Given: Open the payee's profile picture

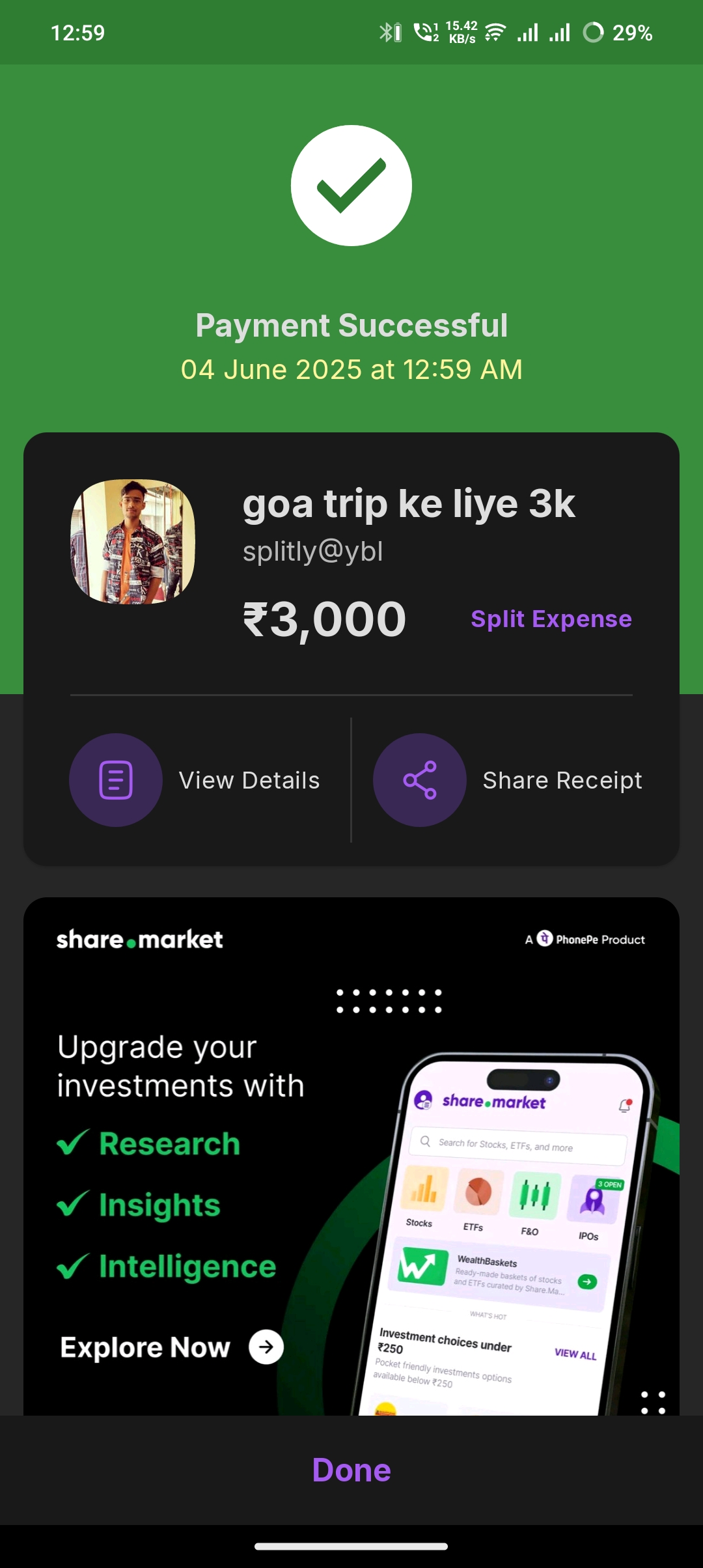Looking at the screenshot, I should point(133,542).
